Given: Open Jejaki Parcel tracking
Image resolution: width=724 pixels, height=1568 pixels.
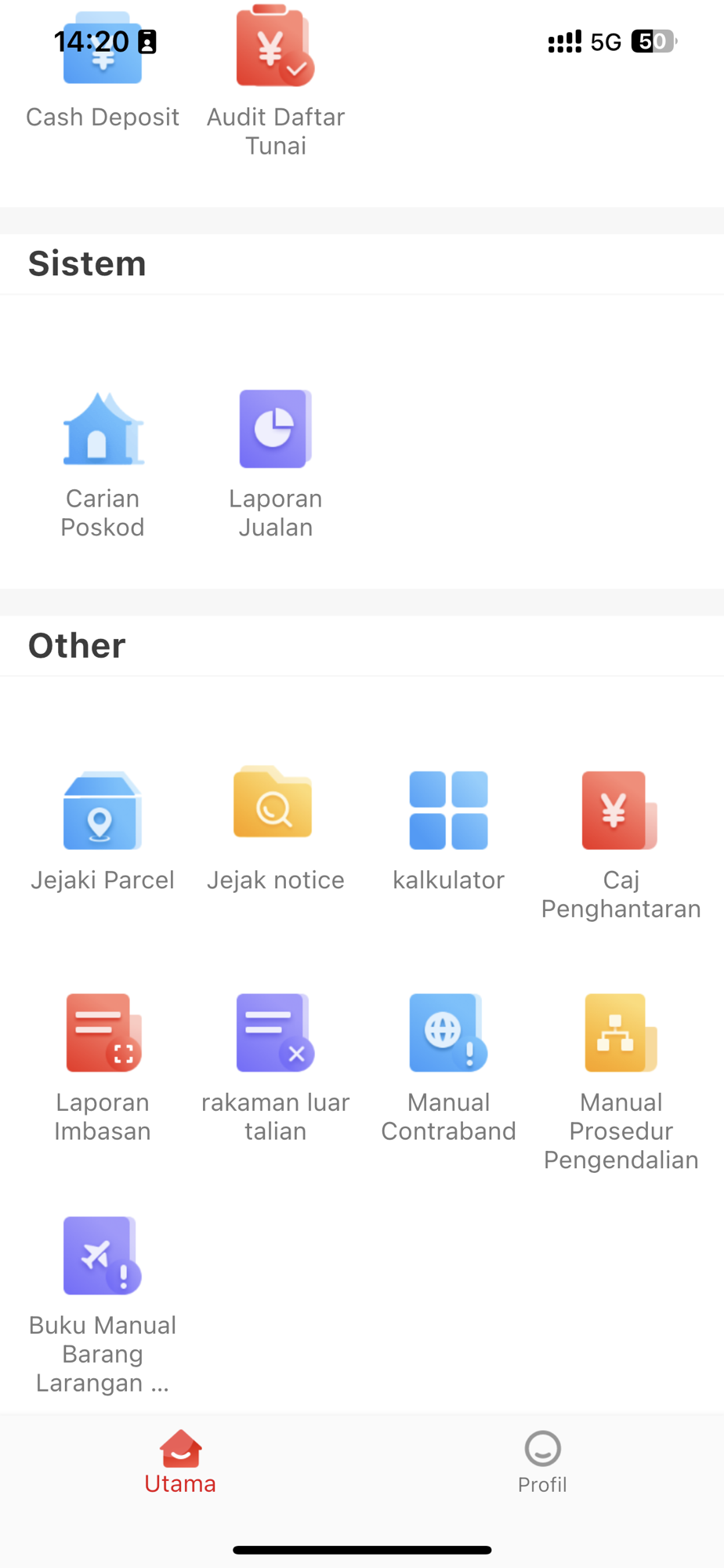Looking at the screenshot, I should [103, 831].
